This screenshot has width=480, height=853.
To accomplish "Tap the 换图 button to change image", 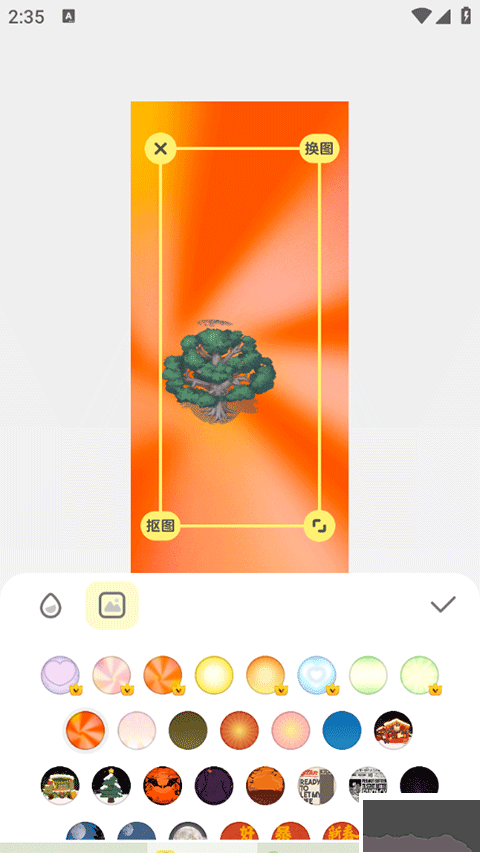I will 319,149.
